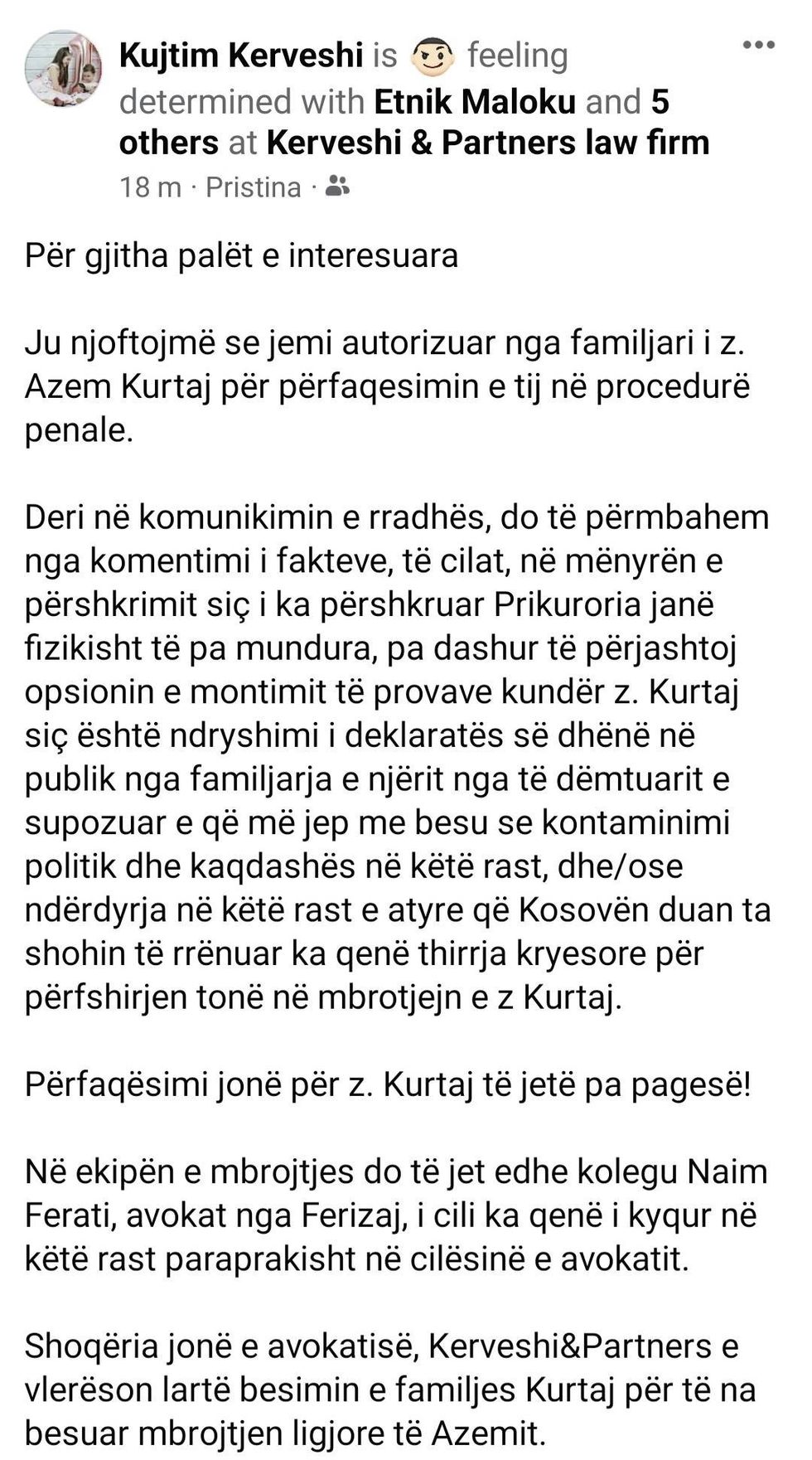Open the Pristina location link
This screenshot has width=812, height=1460.
click(x=253, y=187)
